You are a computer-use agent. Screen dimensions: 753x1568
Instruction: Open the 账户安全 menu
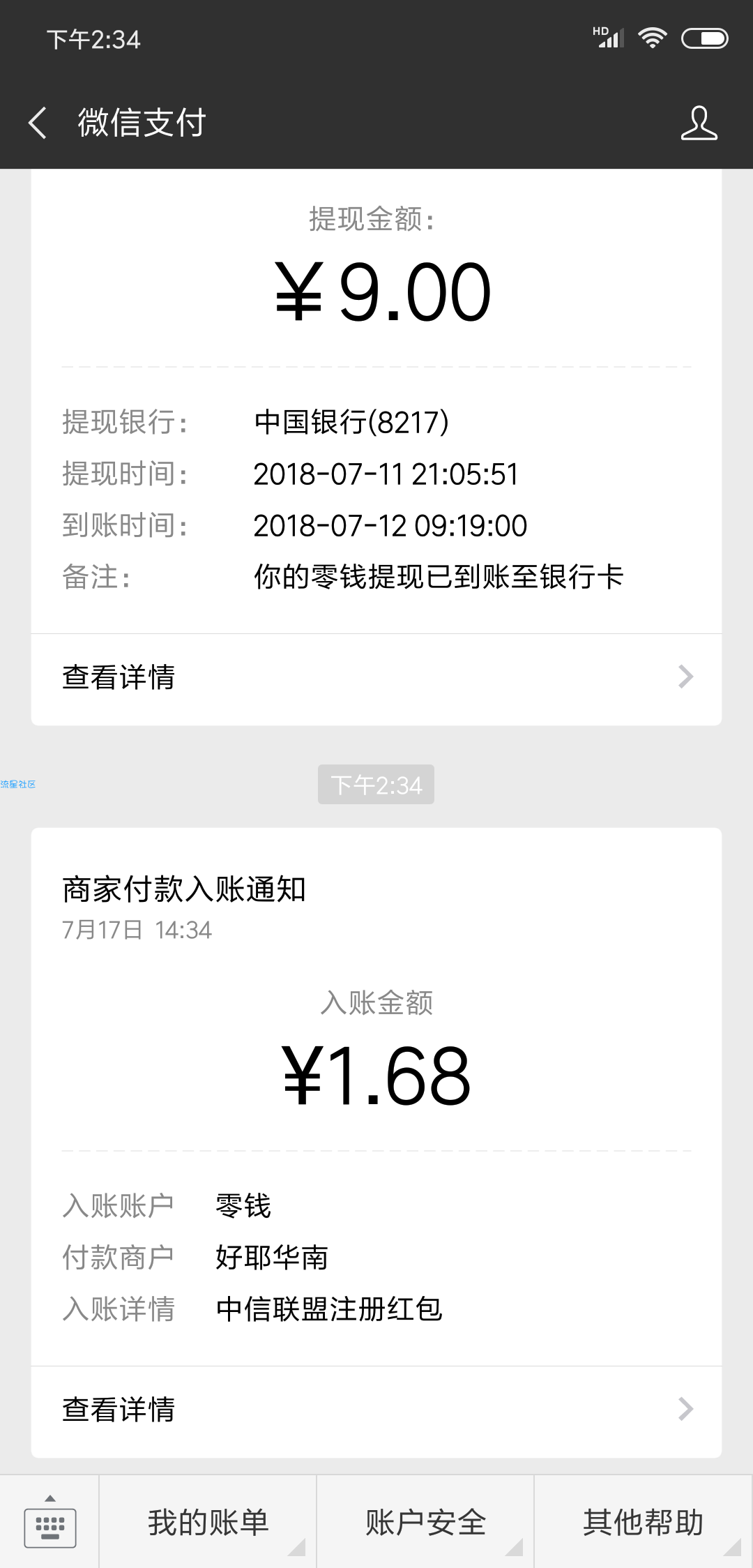(x=425, y=1523)
